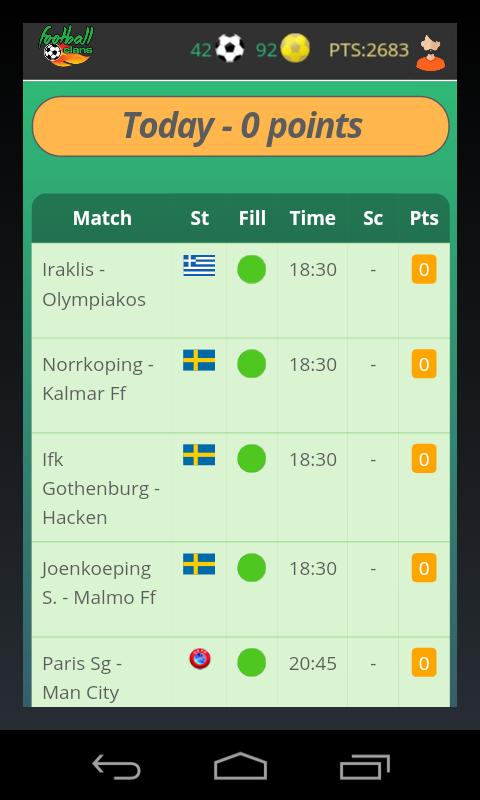Image resolution: width=480 pixels, height=800 pixels.
Task: Tap the gold coin balance icon
Action: pos(295,48)
